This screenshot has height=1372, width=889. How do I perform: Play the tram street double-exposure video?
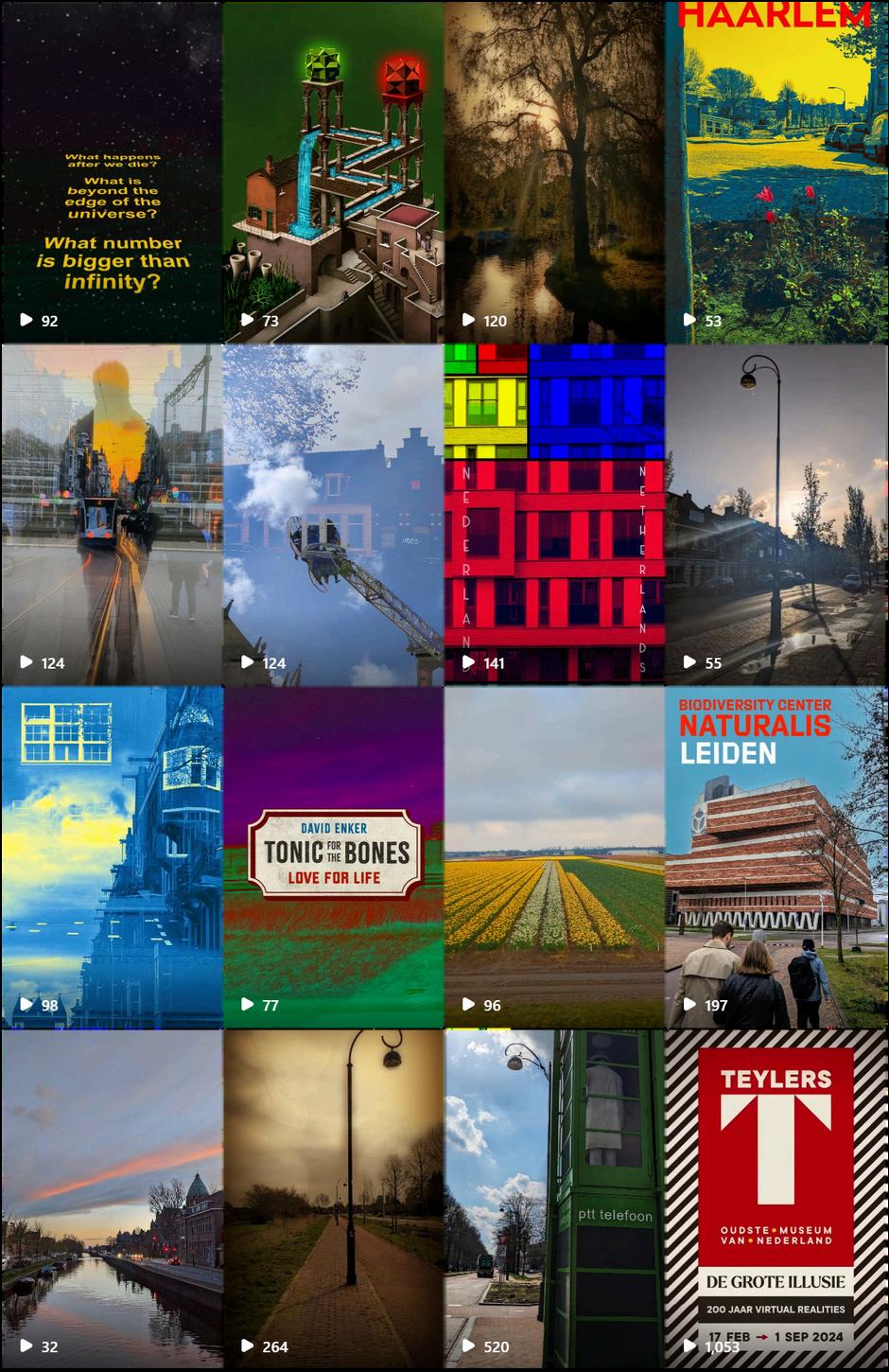point(112,515)
